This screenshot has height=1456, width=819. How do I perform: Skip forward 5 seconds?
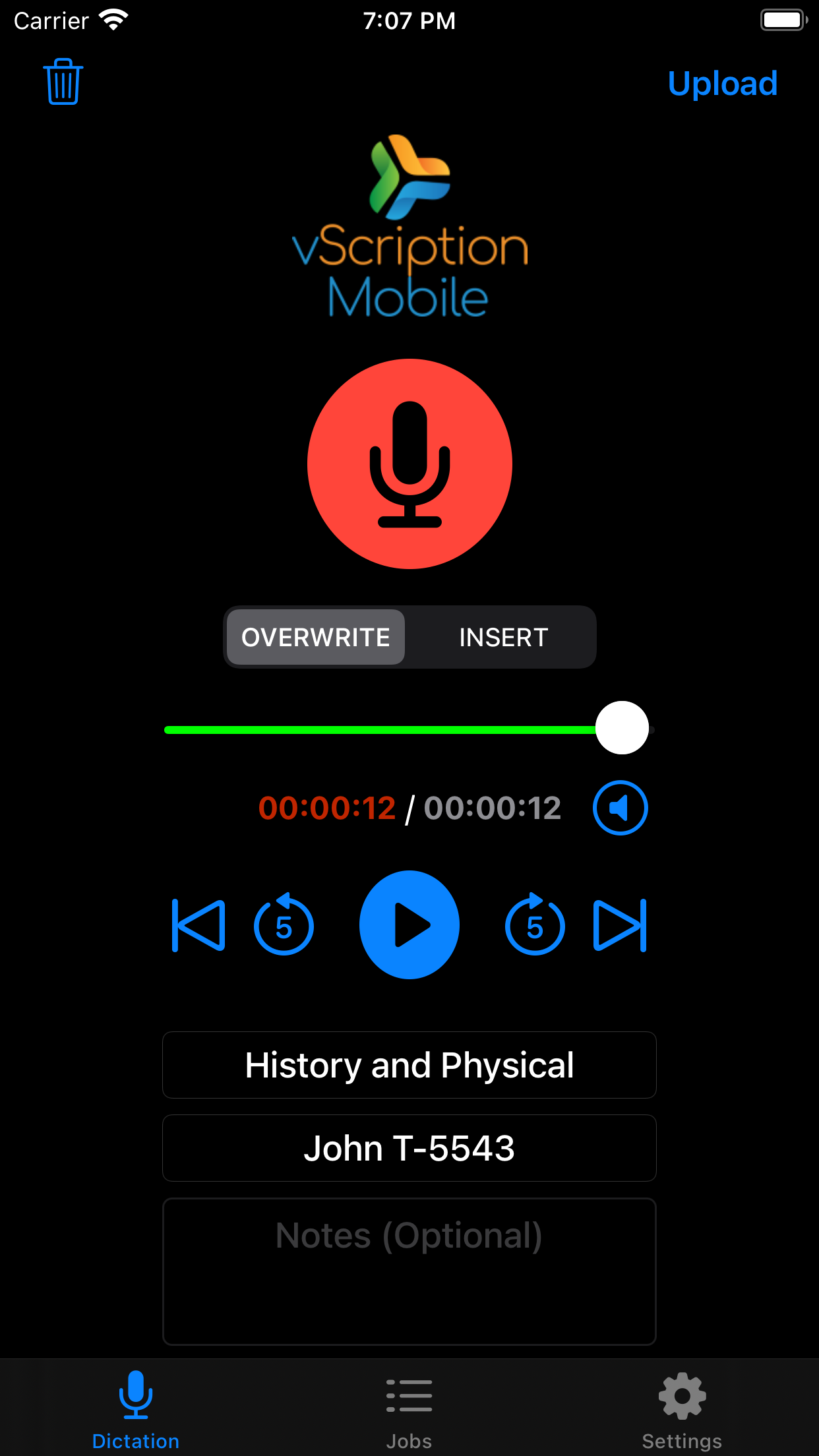(x=535, y=924)
